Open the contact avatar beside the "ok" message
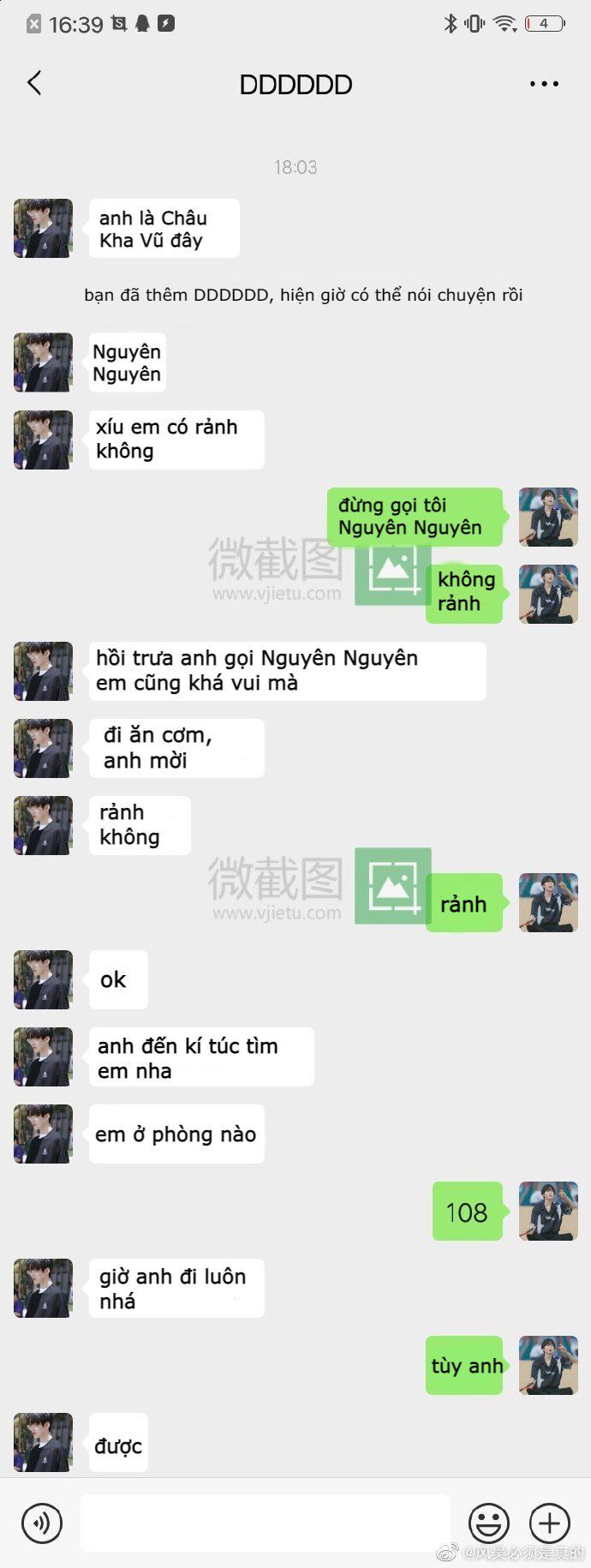591x1568 pixels. [43, 979]
